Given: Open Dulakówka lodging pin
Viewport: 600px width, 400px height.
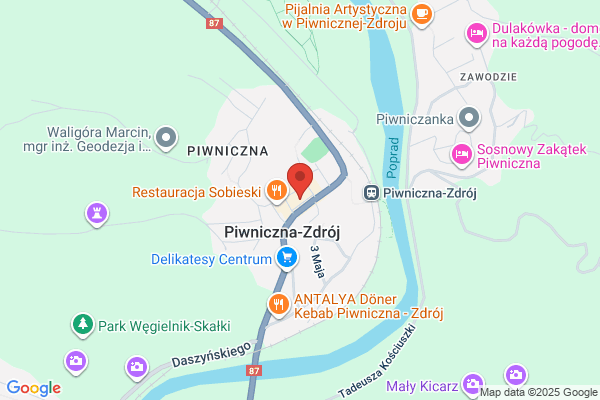Looking at the screenshot, I should click(x=477, y=34).
